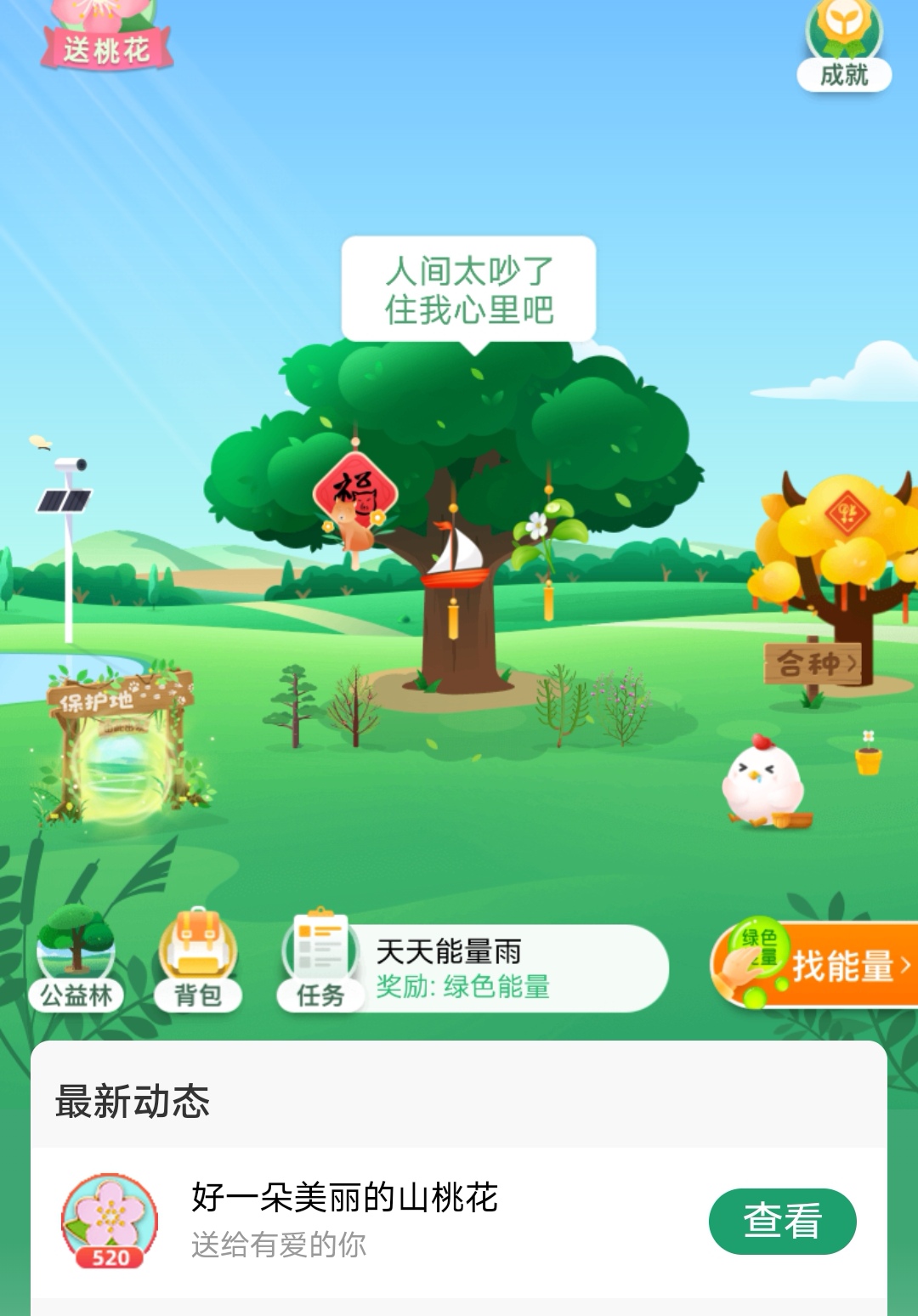Tap 查看 for the 山桃花 update
Viewport: 918px width, 1316px height.
782,1221
